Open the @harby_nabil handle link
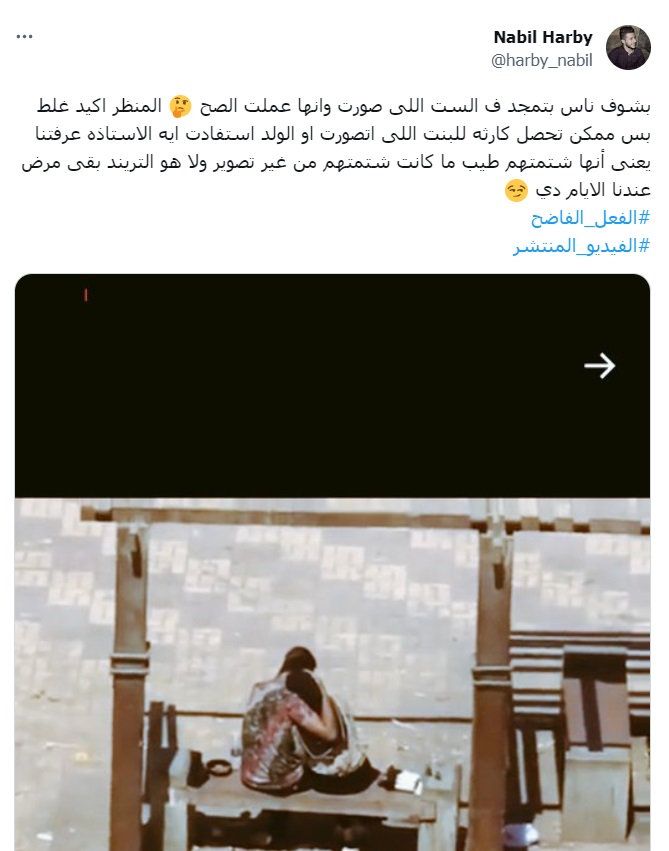Image resolution: width=669 pixels, height=851 pixels. coord(542,60)
